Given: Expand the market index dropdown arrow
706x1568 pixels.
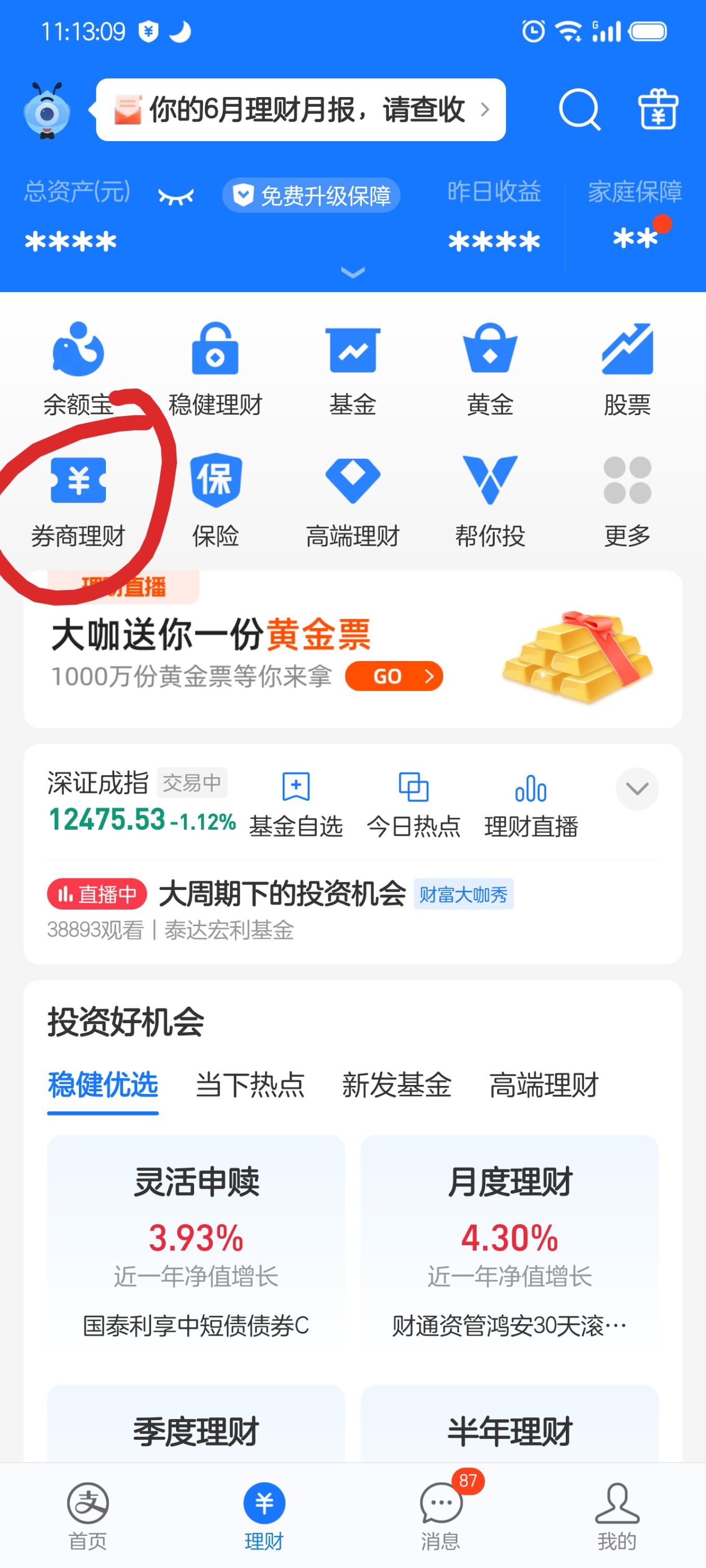Looking at the screenshot, I should coord(636,789).
